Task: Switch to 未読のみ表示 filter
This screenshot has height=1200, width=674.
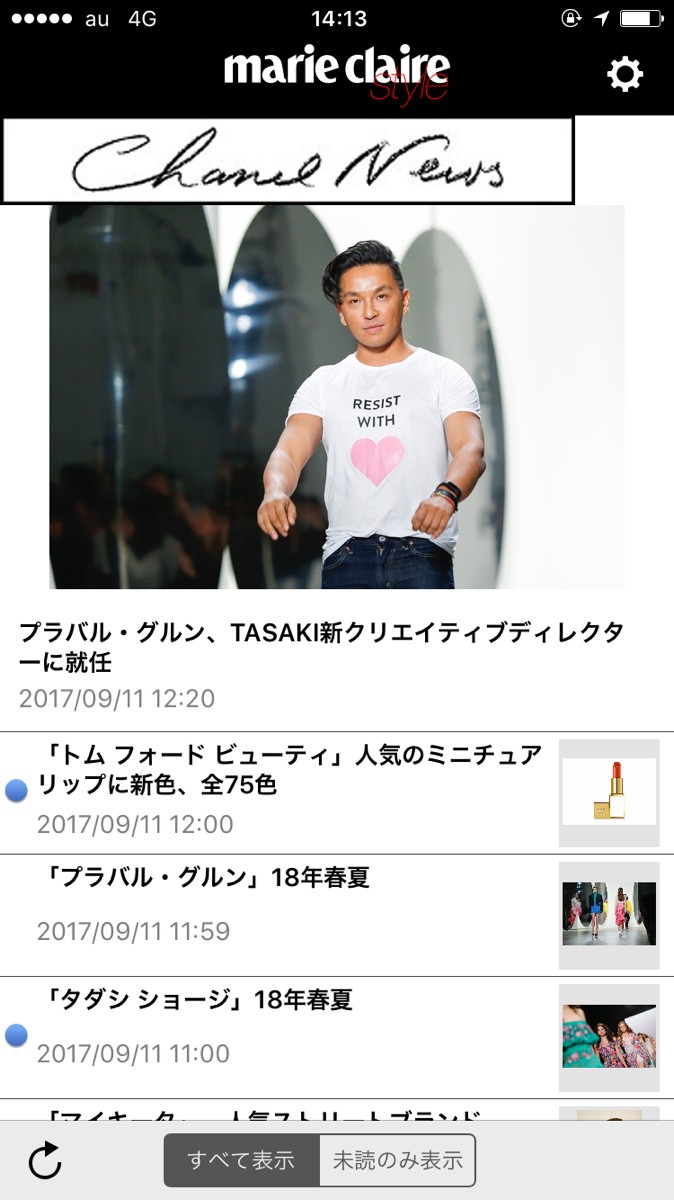Action: click(397, 1161)
